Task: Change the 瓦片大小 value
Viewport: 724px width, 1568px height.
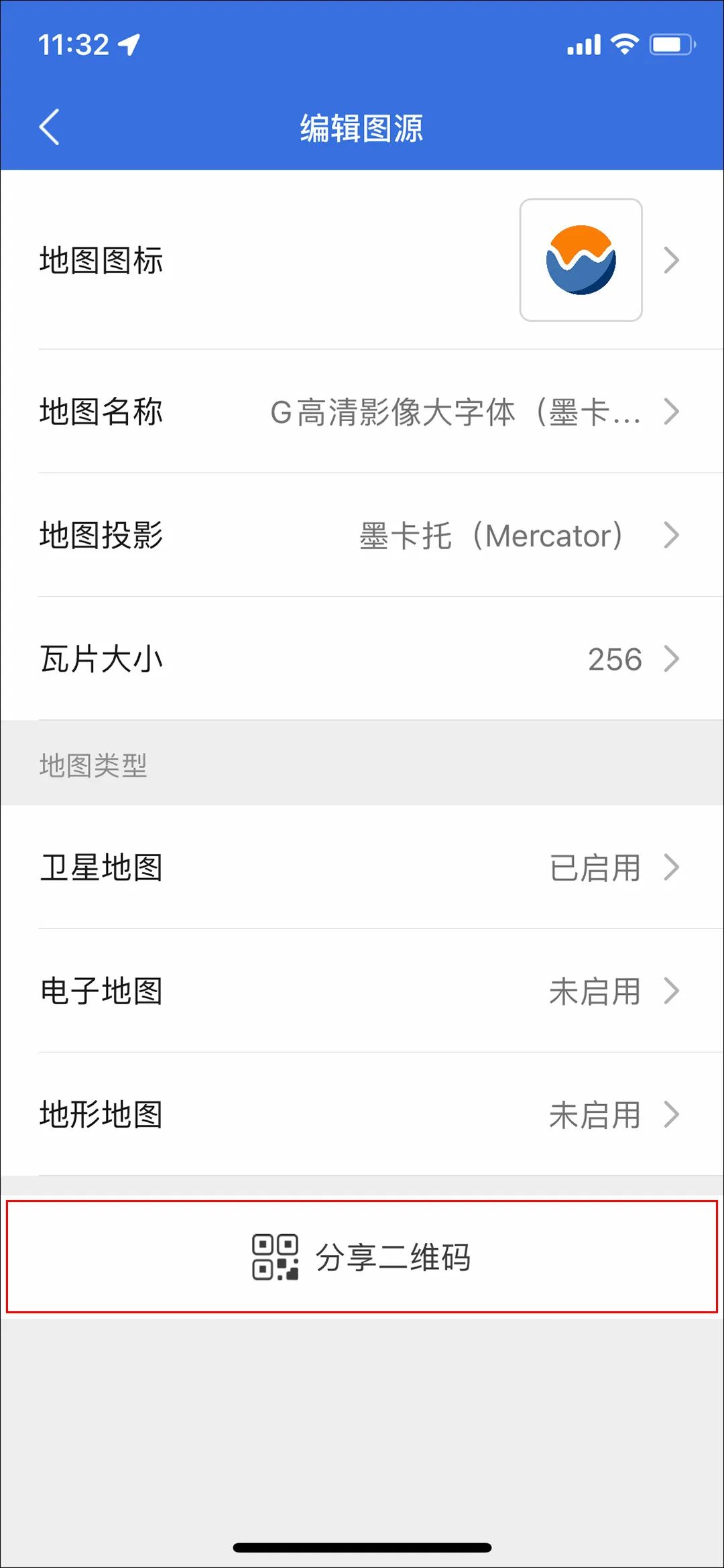Action: tap(362, 659)
